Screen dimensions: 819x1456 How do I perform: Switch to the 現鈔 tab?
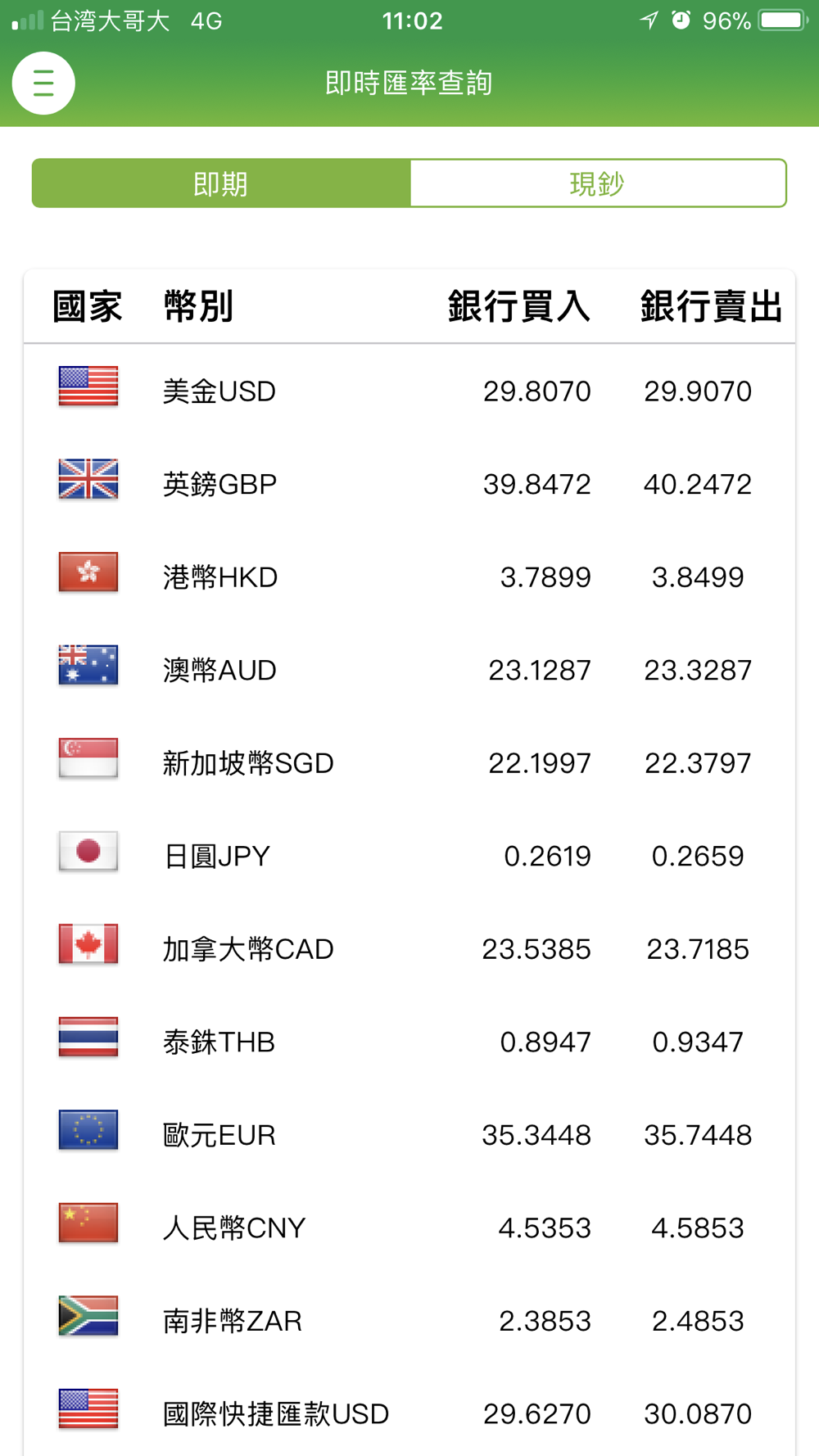[x=598, y=183]
